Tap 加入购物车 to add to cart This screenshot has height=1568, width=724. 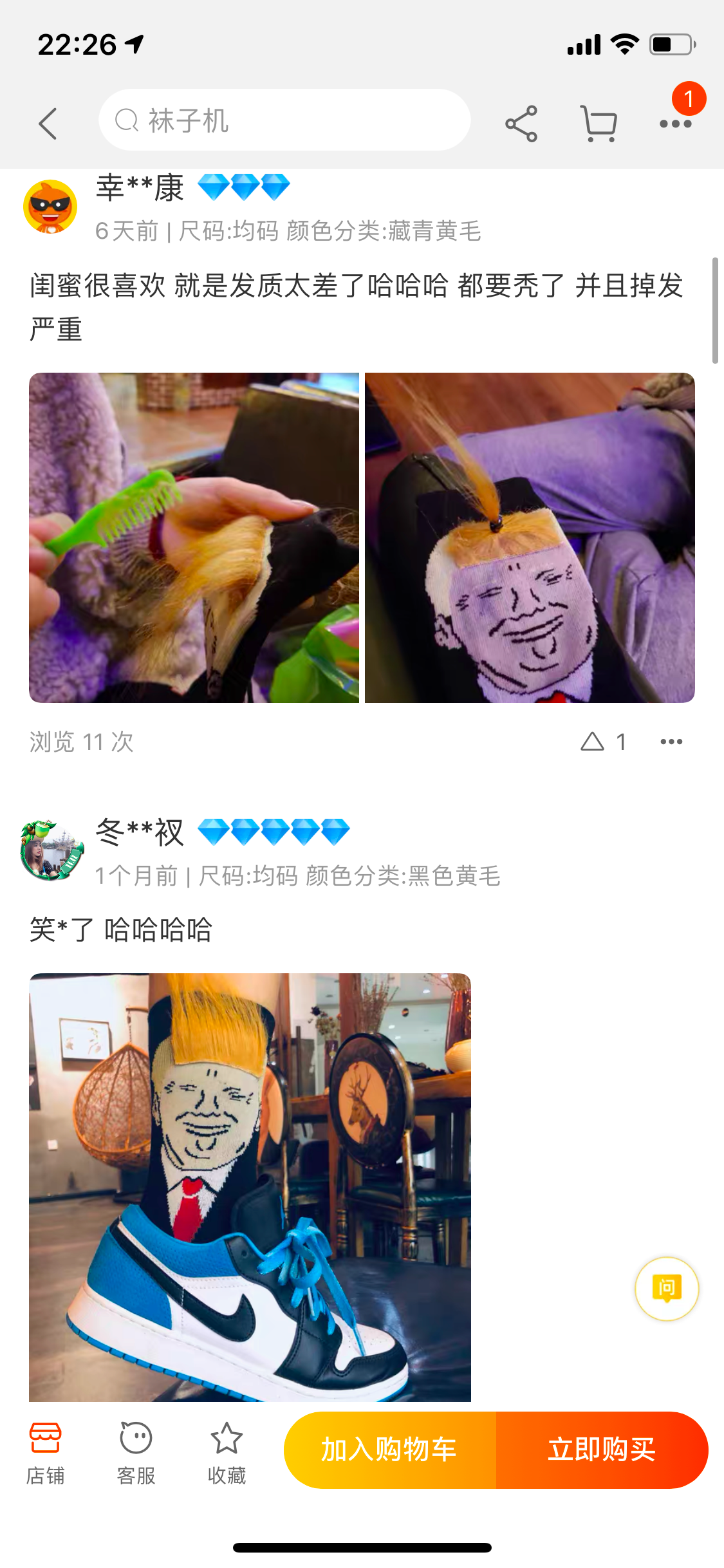[x=390, y=1450]
